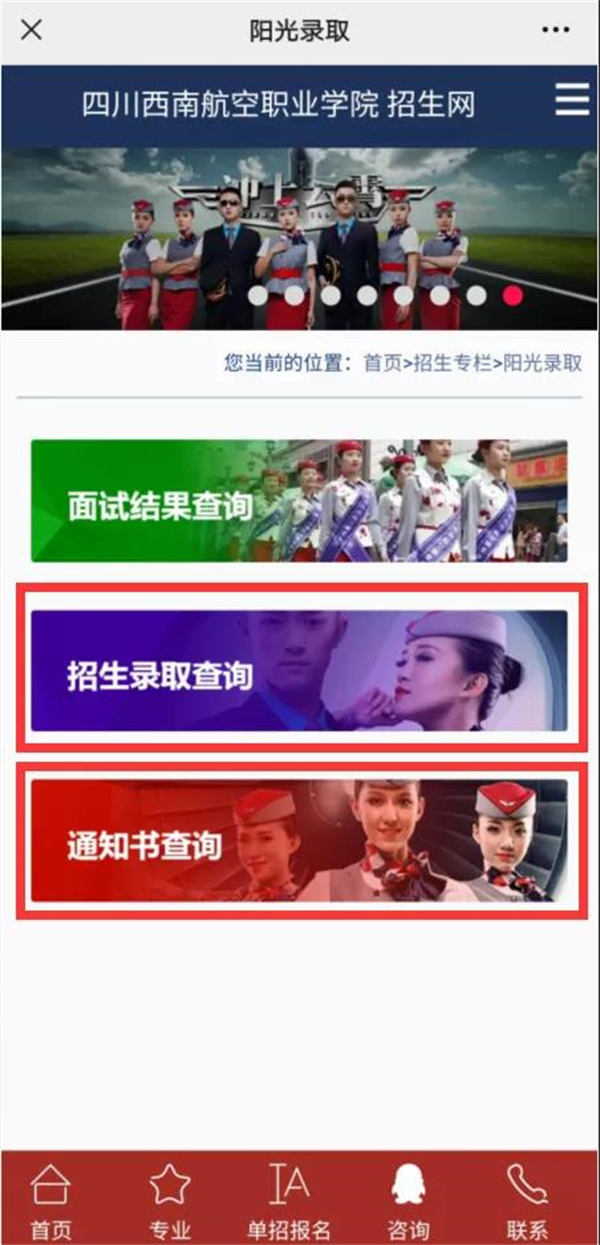Viewport: 600px width, 1245px height.
Task: Switch to the 专业 tab
Action: point(170,1200)
